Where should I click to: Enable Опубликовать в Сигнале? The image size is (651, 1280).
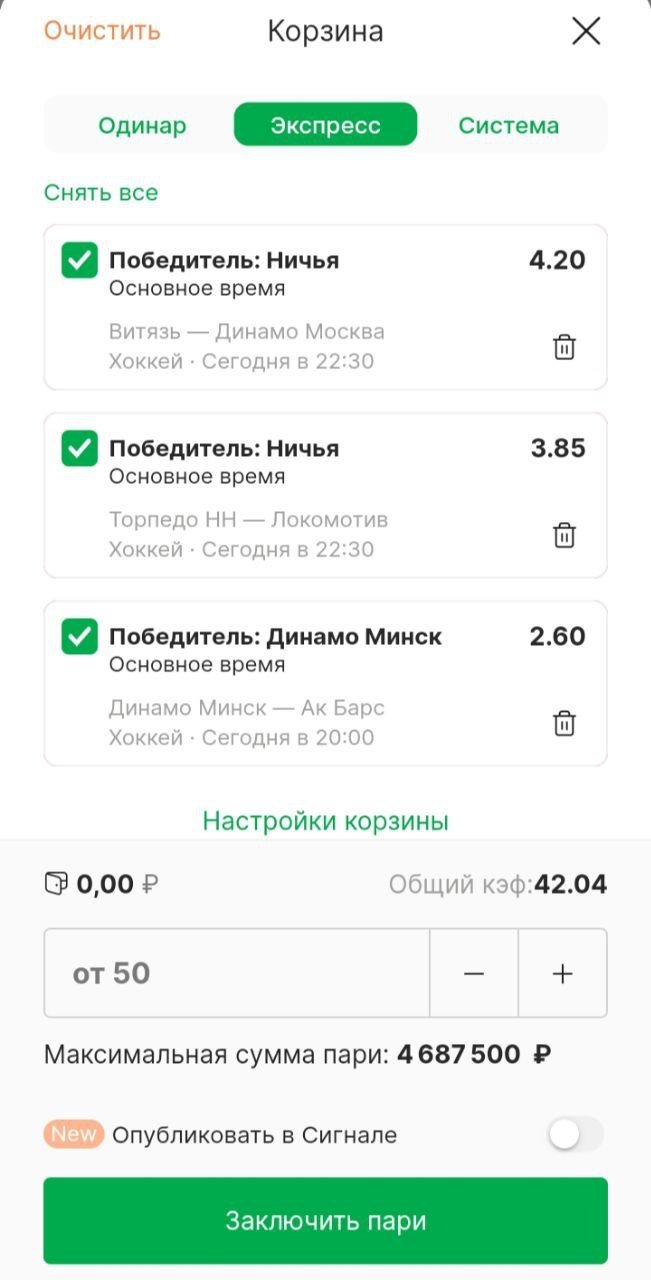click(576, 1134)
